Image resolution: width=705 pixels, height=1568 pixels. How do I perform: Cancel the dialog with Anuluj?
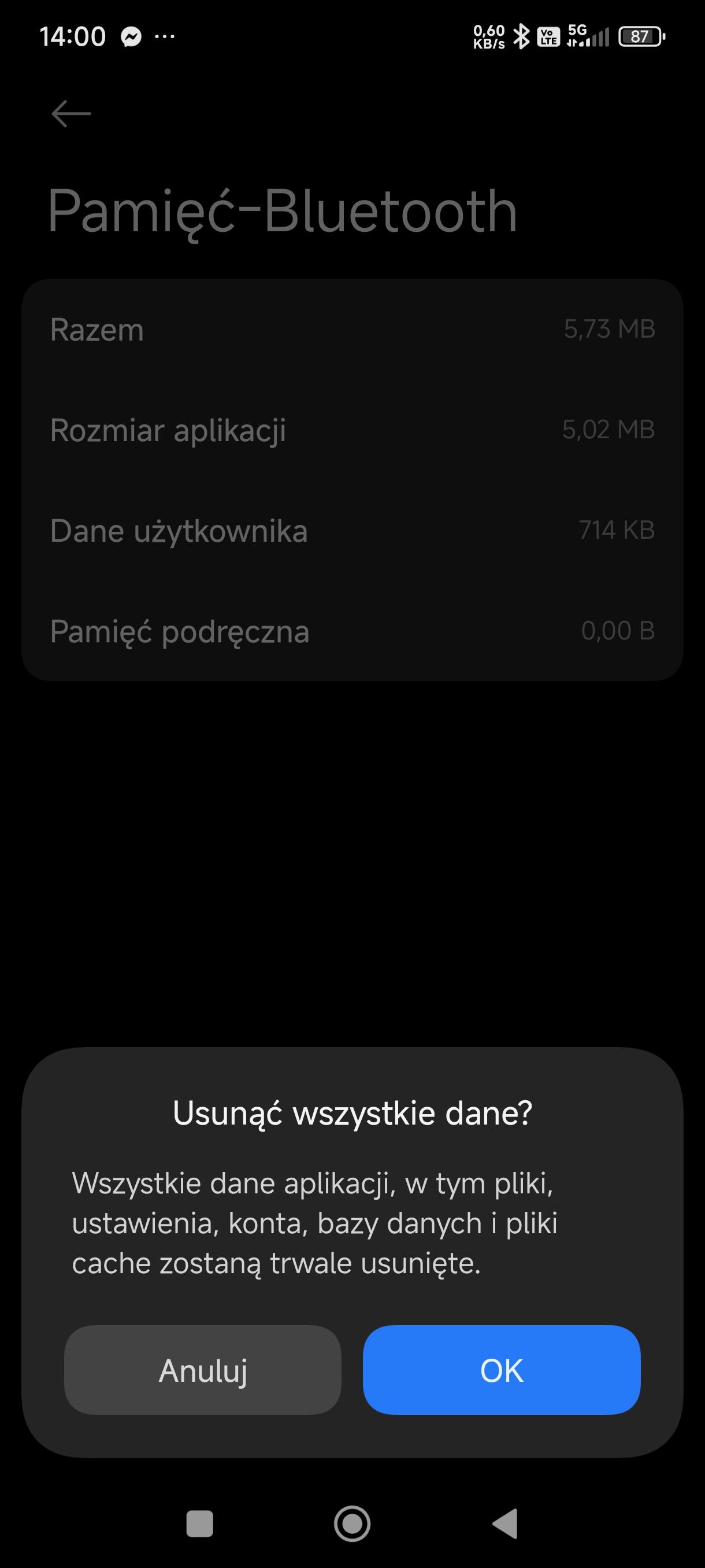click(203, 1370)
